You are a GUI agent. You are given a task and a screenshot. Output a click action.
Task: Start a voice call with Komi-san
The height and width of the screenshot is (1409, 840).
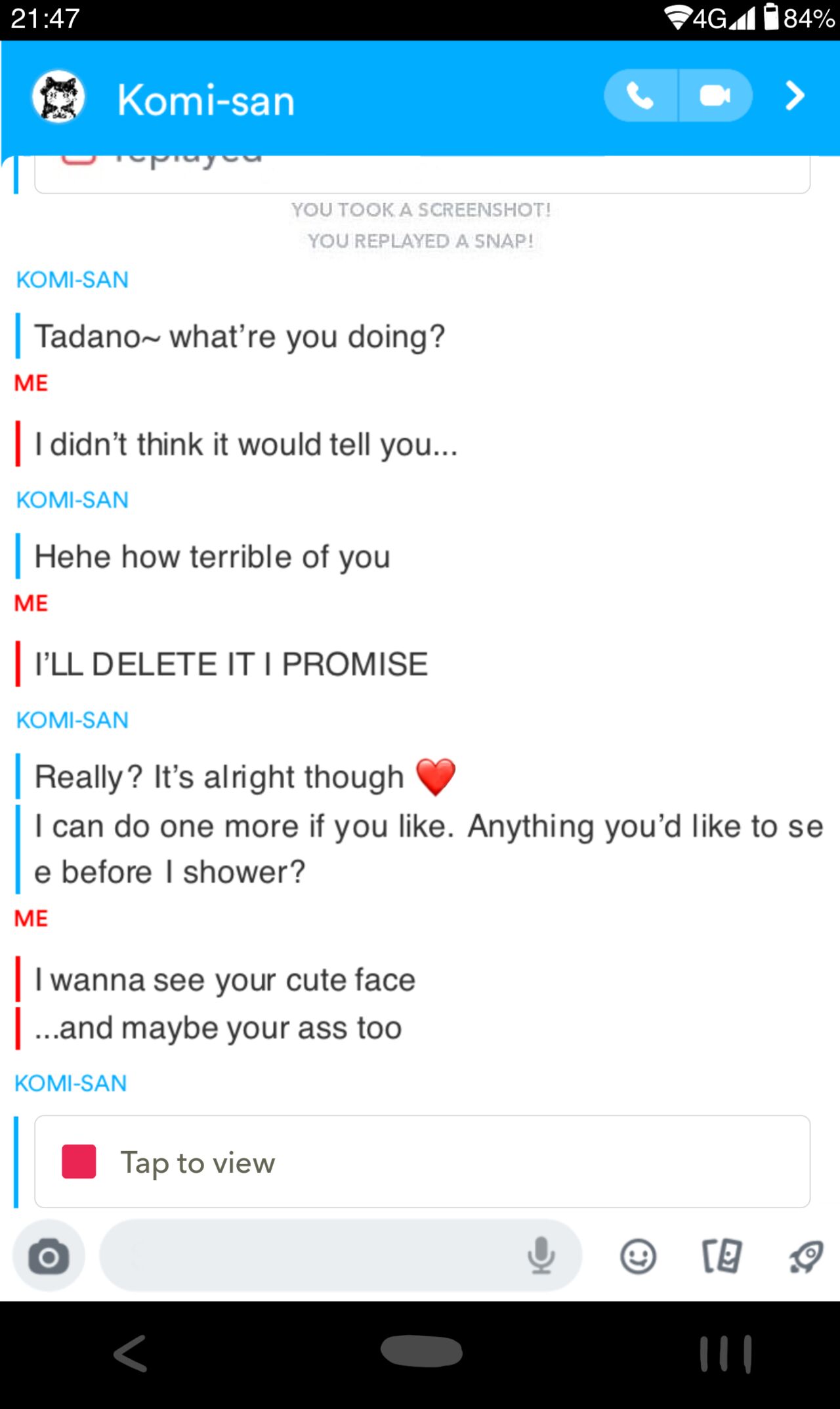[640, 96]
